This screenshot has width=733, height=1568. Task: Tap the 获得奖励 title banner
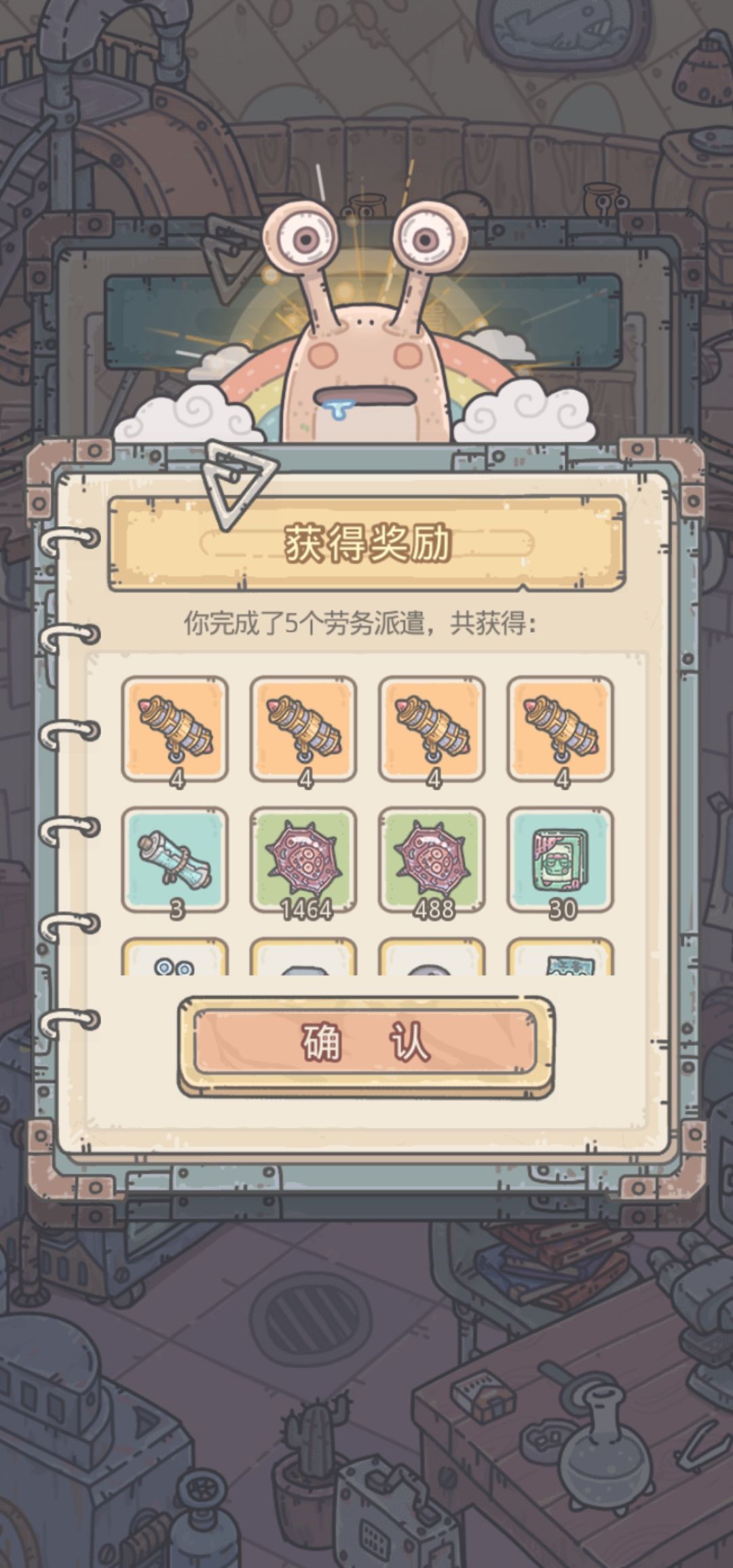coord(366,543)
